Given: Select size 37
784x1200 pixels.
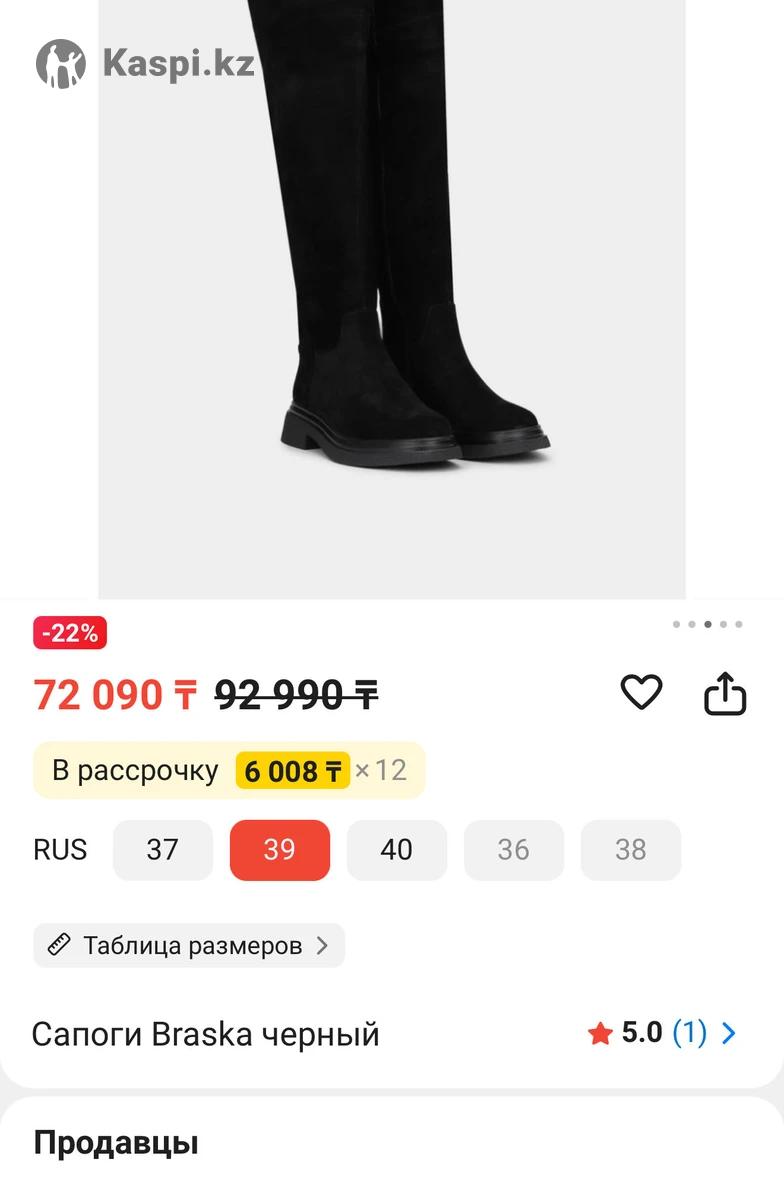Looking at the screenshot, I should (162, 850).
